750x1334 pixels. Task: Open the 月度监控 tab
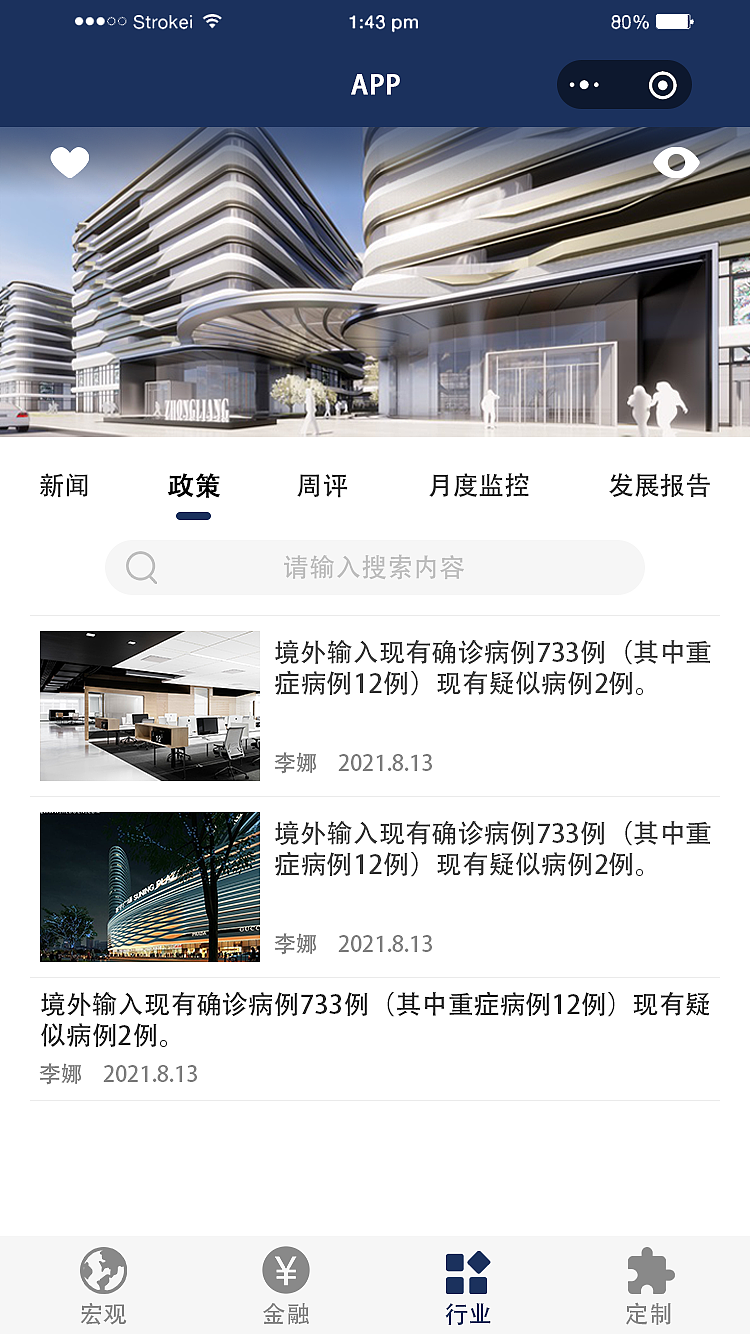[x=478, y=487]
